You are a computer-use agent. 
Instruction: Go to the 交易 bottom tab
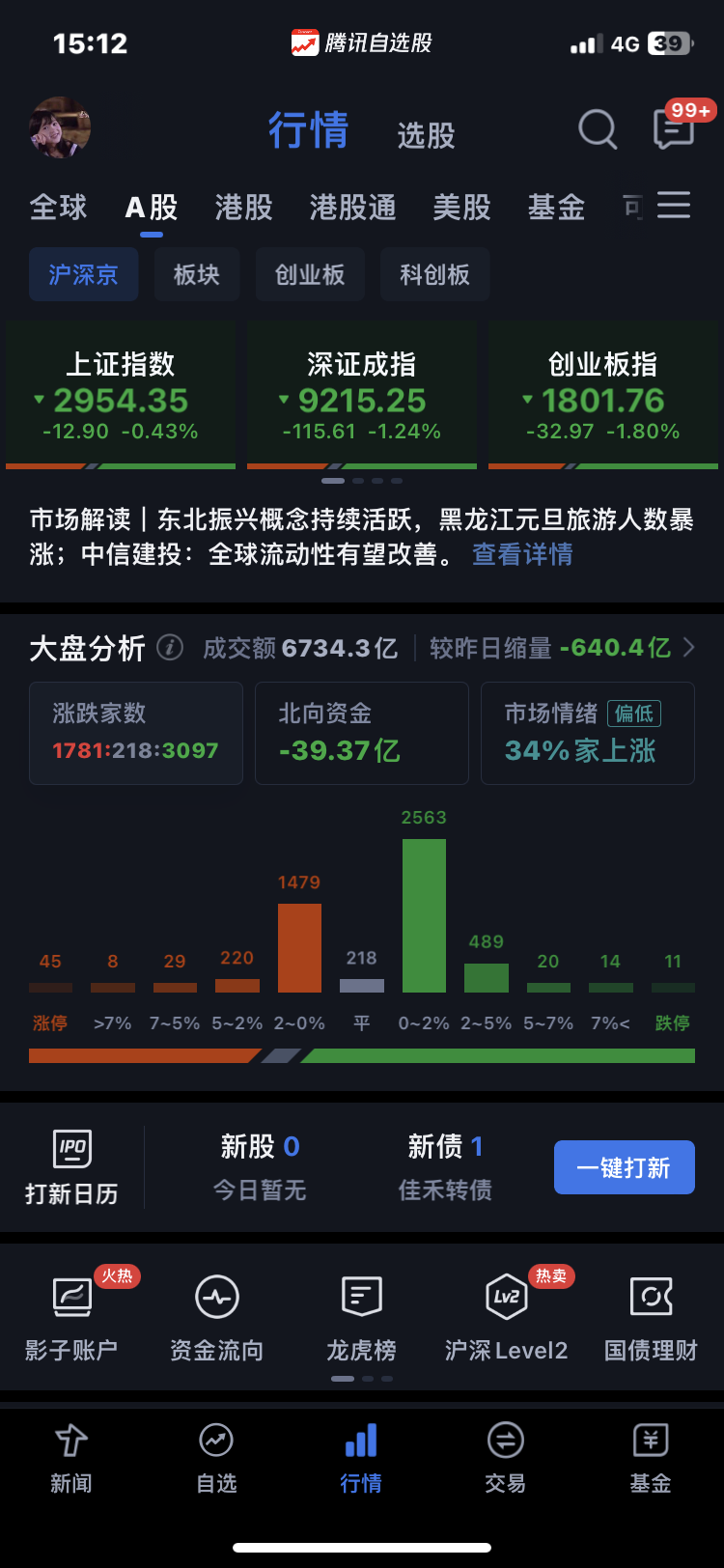(506, 1458)
